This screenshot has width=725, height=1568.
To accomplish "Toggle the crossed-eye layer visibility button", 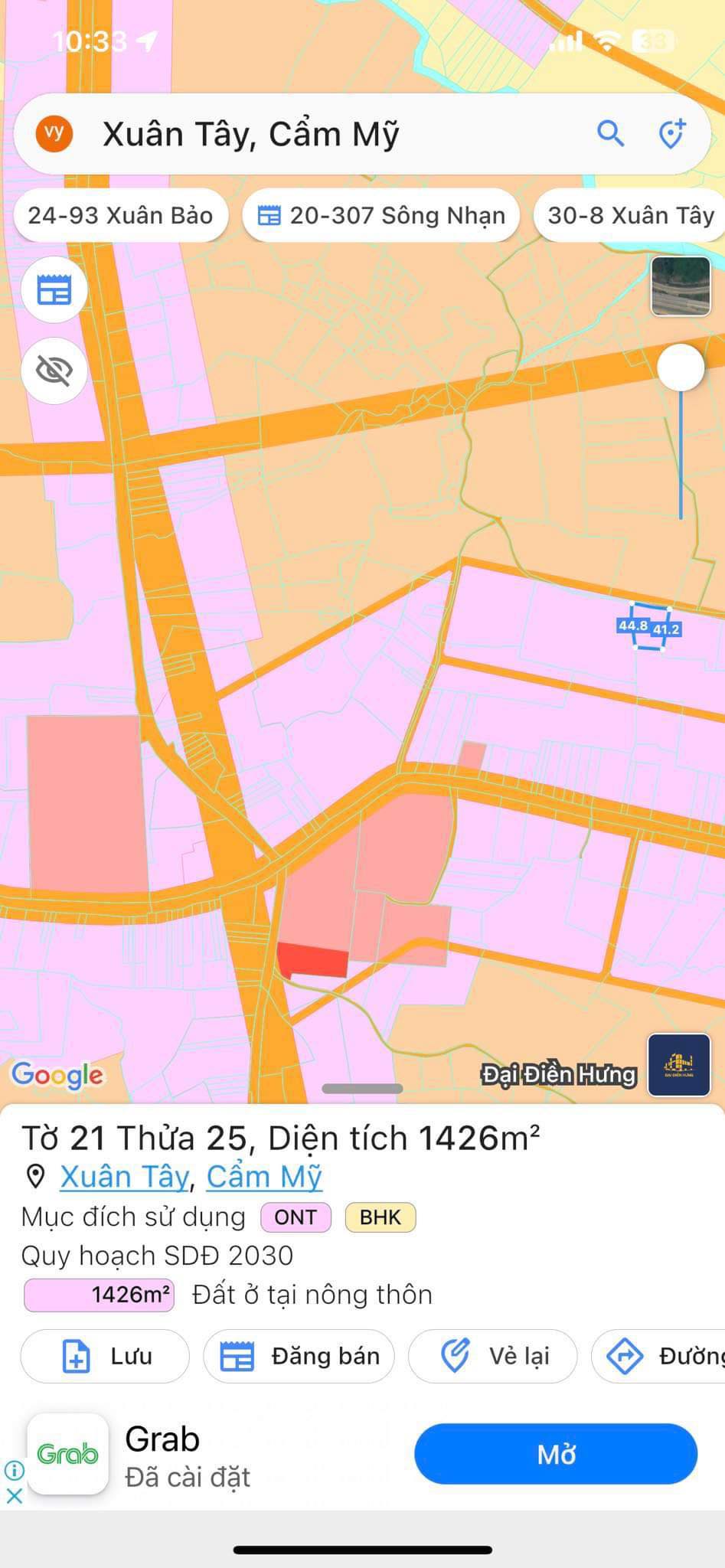I will [54, 371].
